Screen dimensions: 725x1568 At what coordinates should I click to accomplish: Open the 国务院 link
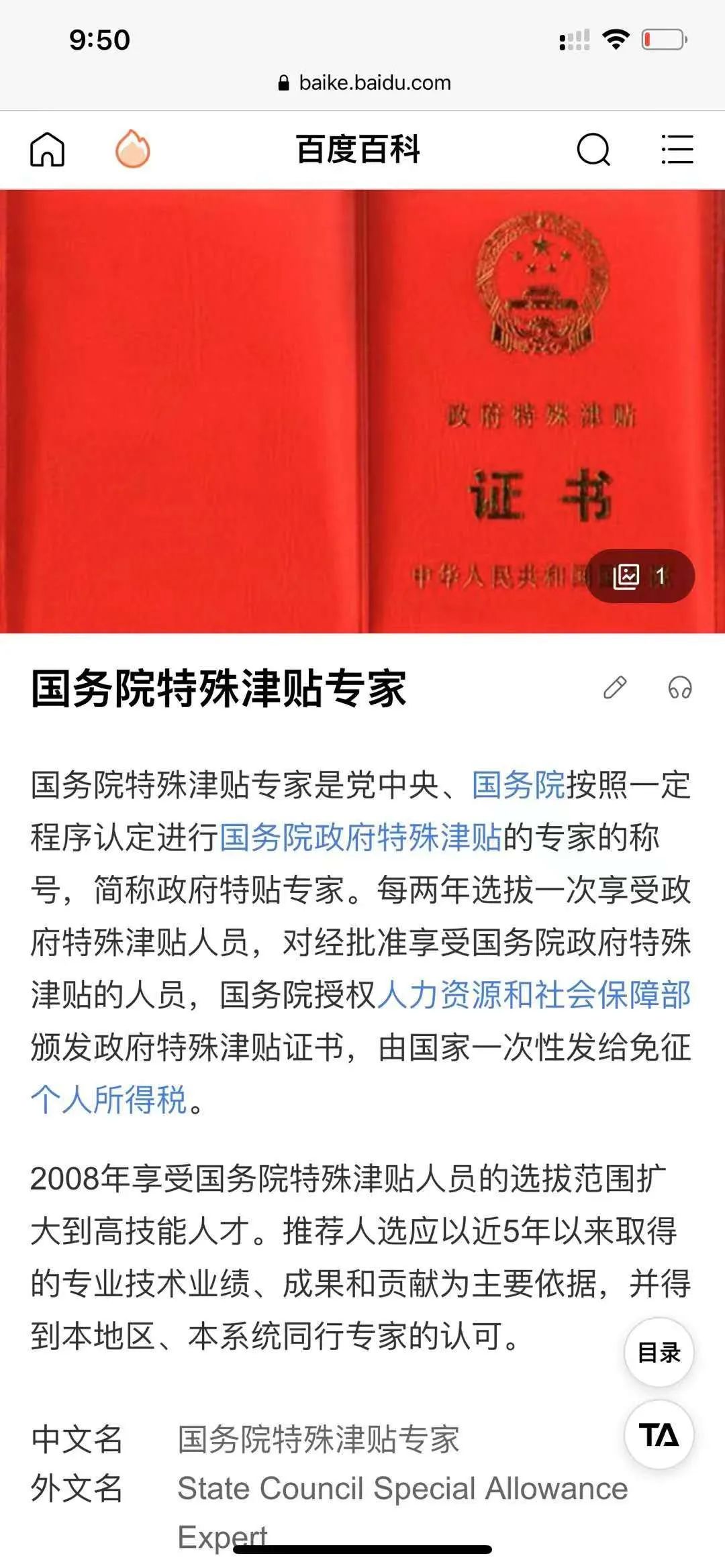point(518,785)
